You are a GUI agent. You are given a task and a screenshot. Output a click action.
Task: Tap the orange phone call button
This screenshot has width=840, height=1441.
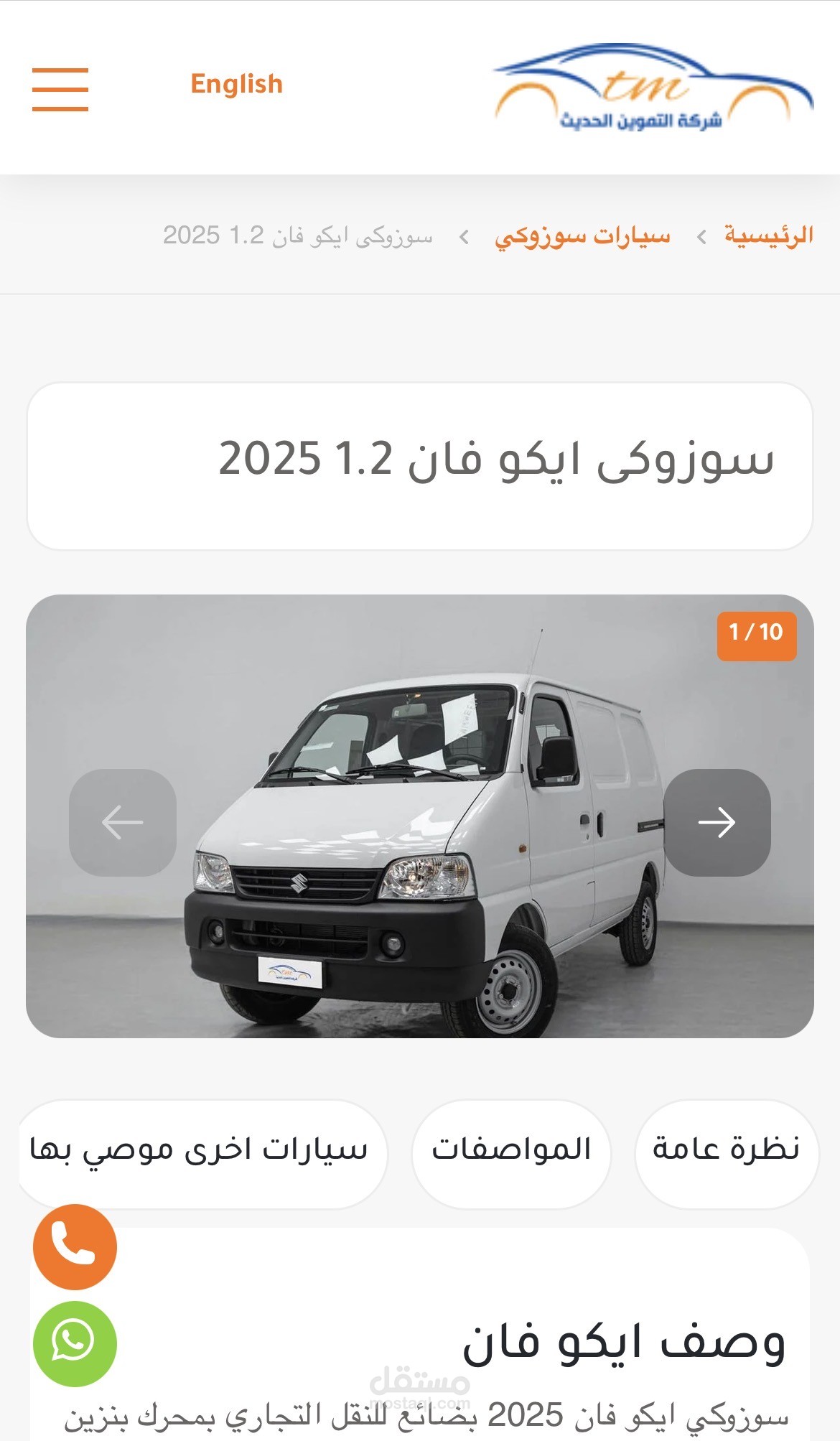click(75, 1247)
